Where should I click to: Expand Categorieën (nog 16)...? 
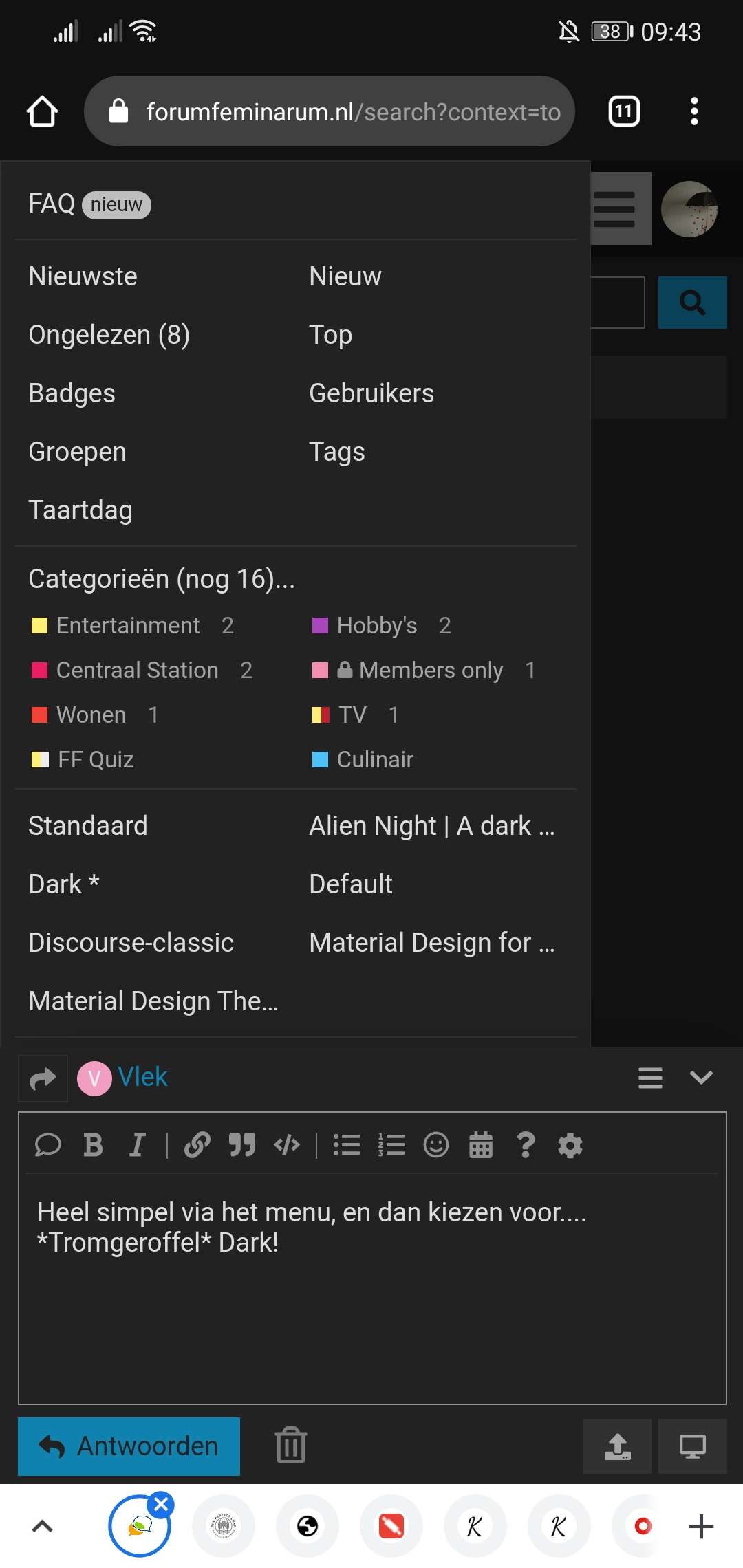pyautogui.click(x=162, y=579)
